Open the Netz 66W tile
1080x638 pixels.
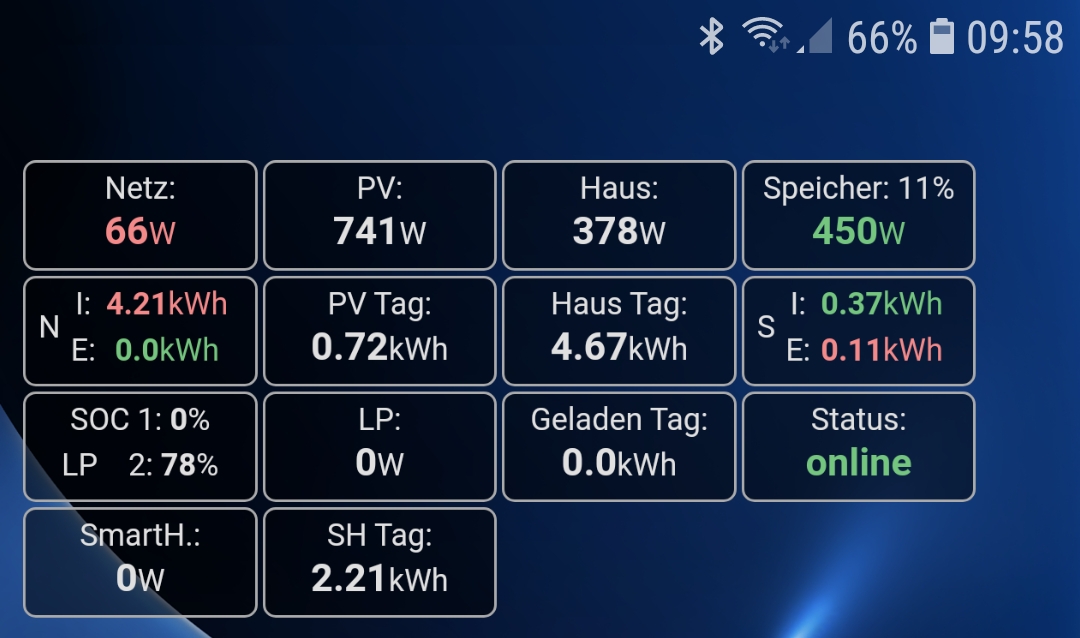[140, 215]
